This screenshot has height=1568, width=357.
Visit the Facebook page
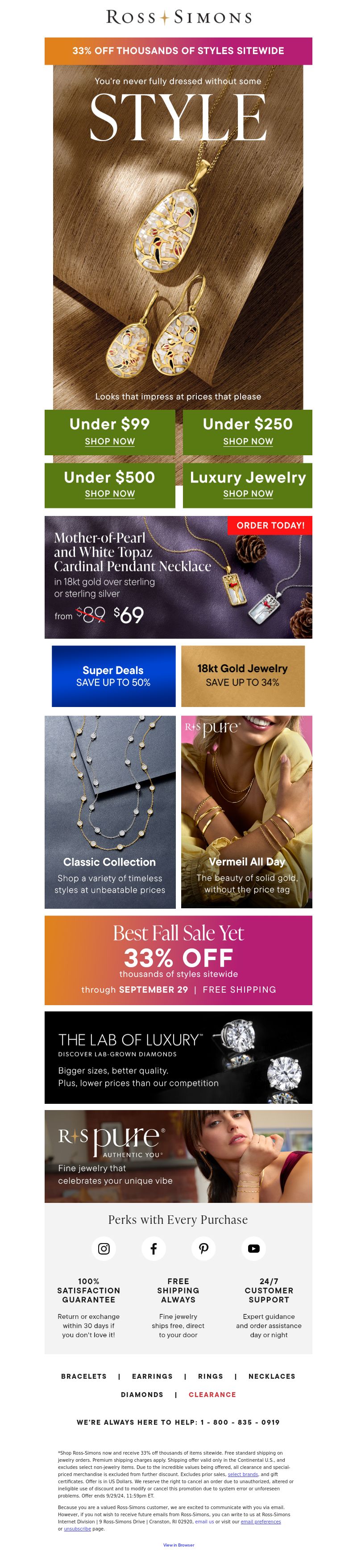click(153, 1248)
